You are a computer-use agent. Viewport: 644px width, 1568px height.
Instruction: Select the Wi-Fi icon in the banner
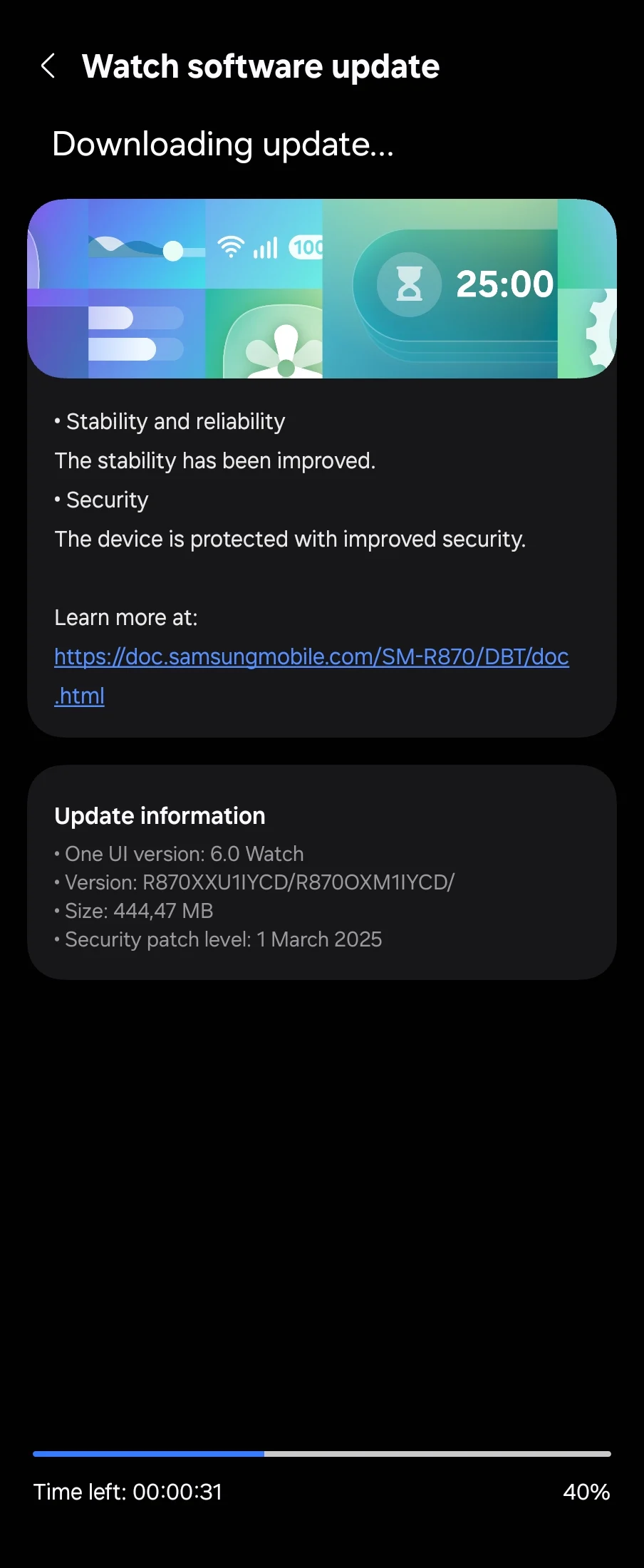230,247
